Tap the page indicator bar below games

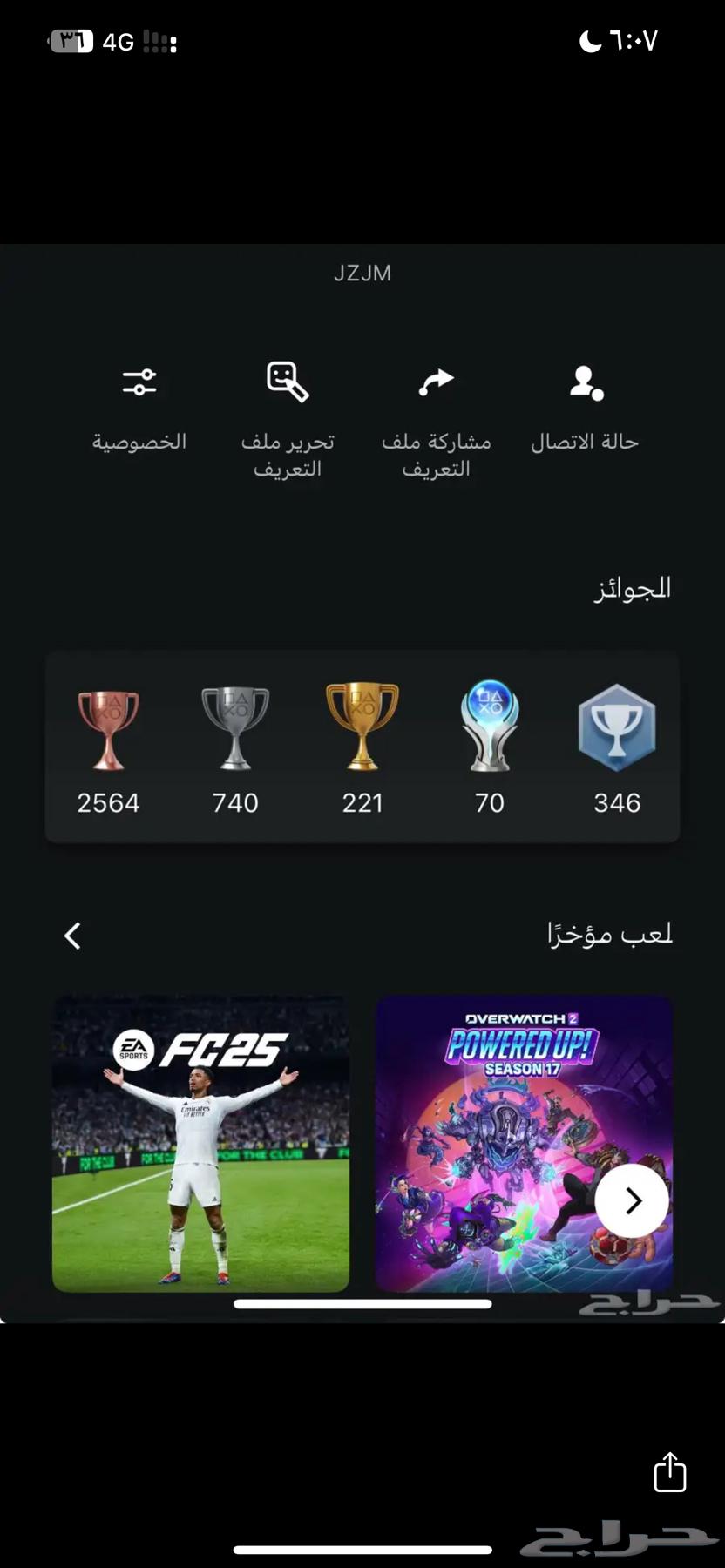[362, 1304]
